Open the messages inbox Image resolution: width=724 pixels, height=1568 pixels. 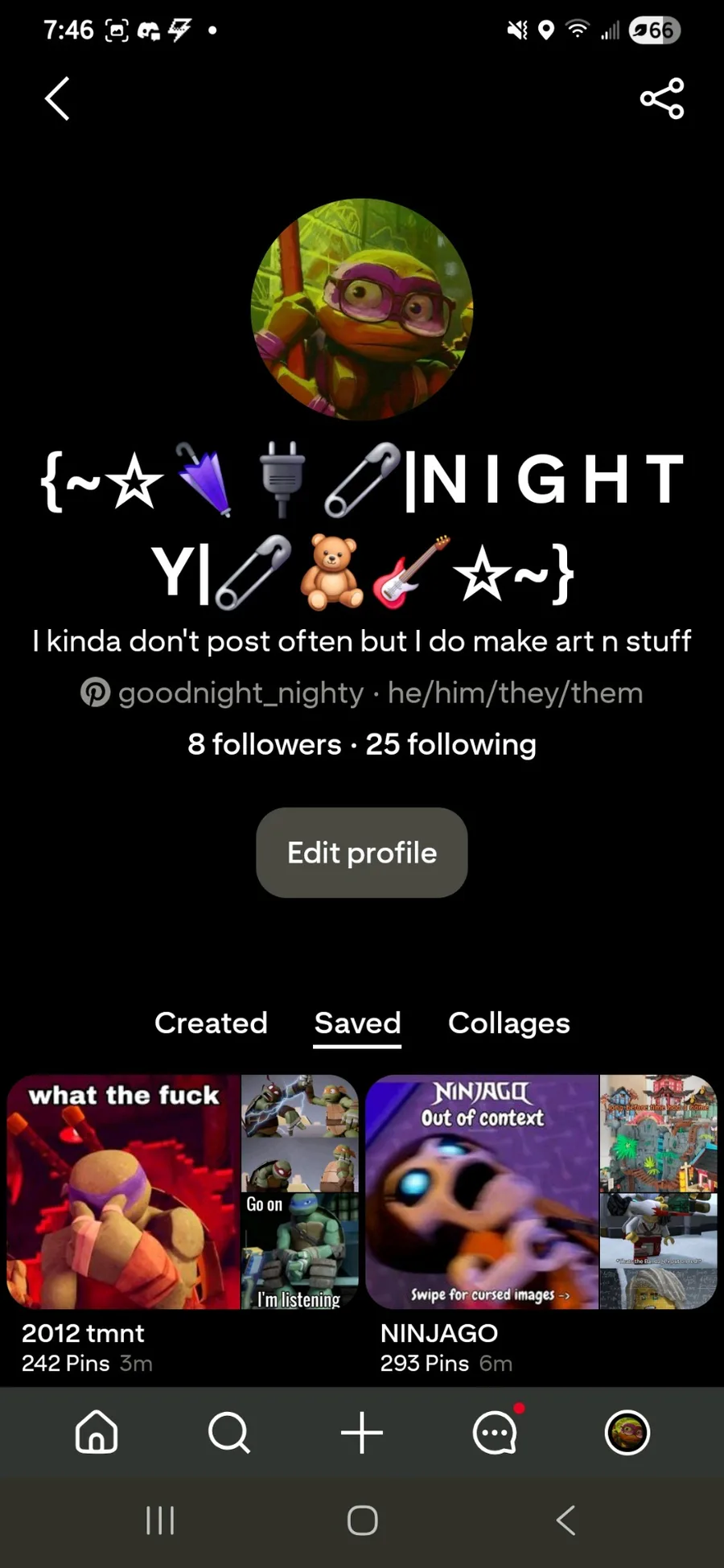[495, 1433]
